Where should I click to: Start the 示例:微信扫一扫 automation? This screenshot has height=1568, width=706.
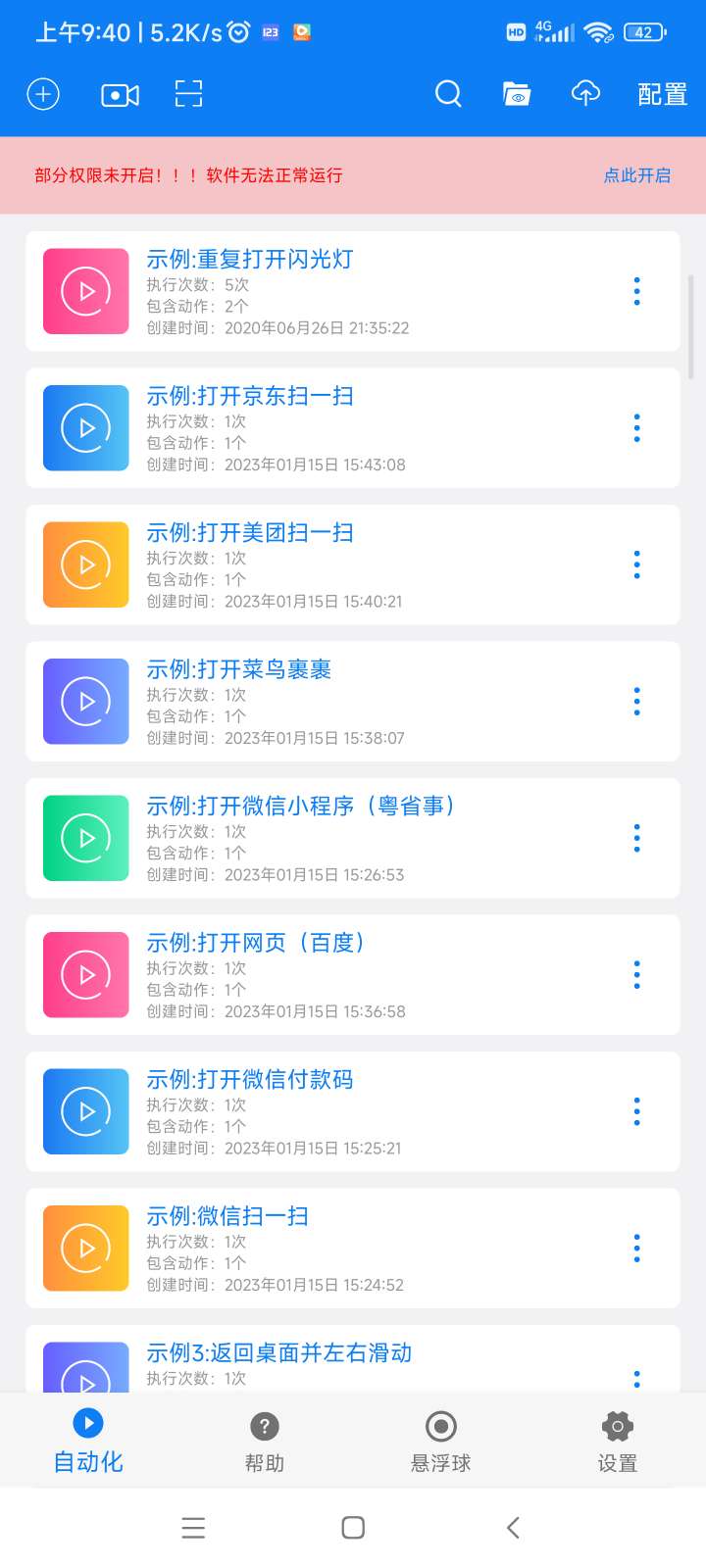(x=86, y=1249)
